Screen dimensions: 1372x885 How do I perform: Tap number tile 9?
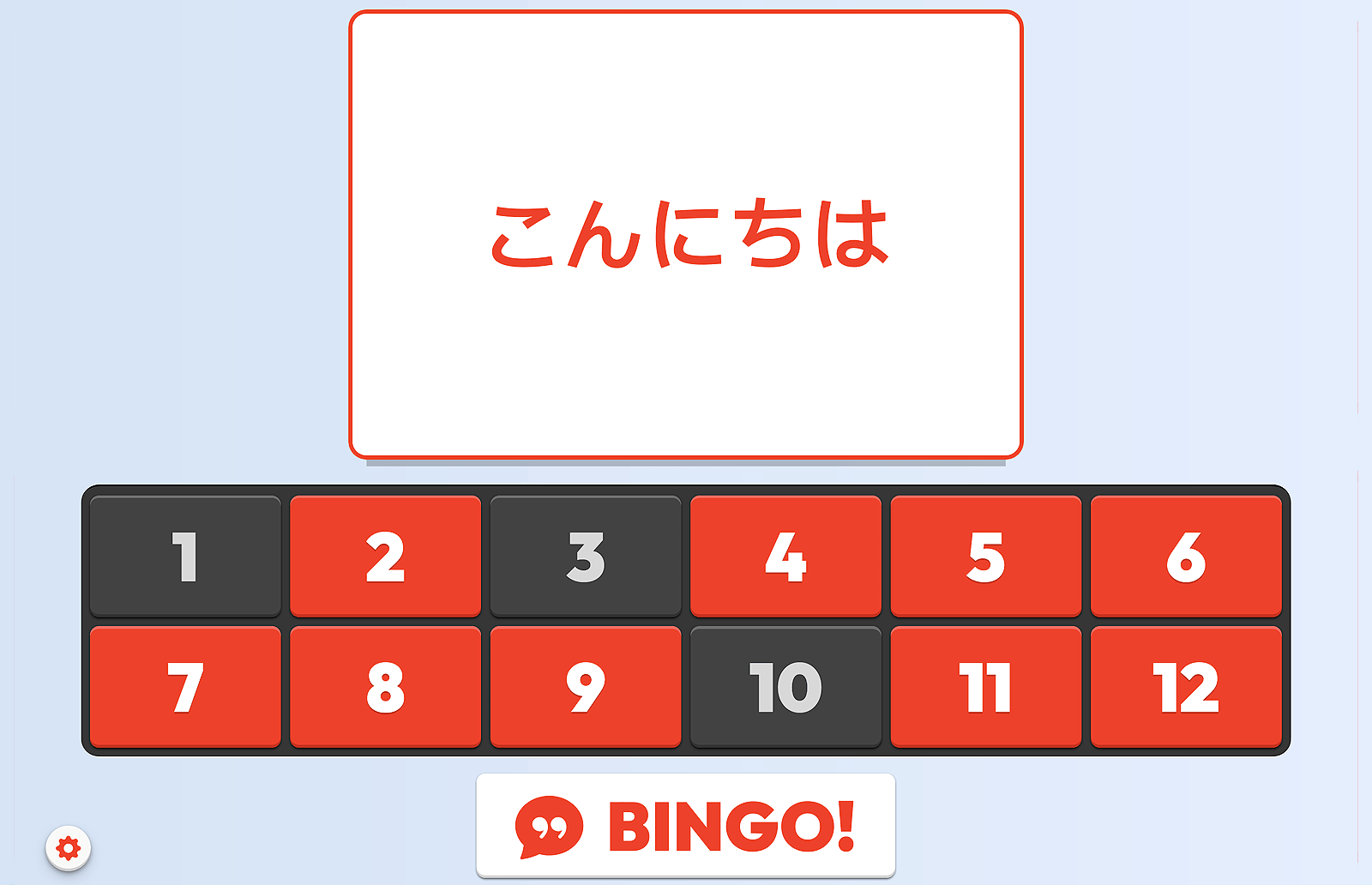click(x=586, y=687)
